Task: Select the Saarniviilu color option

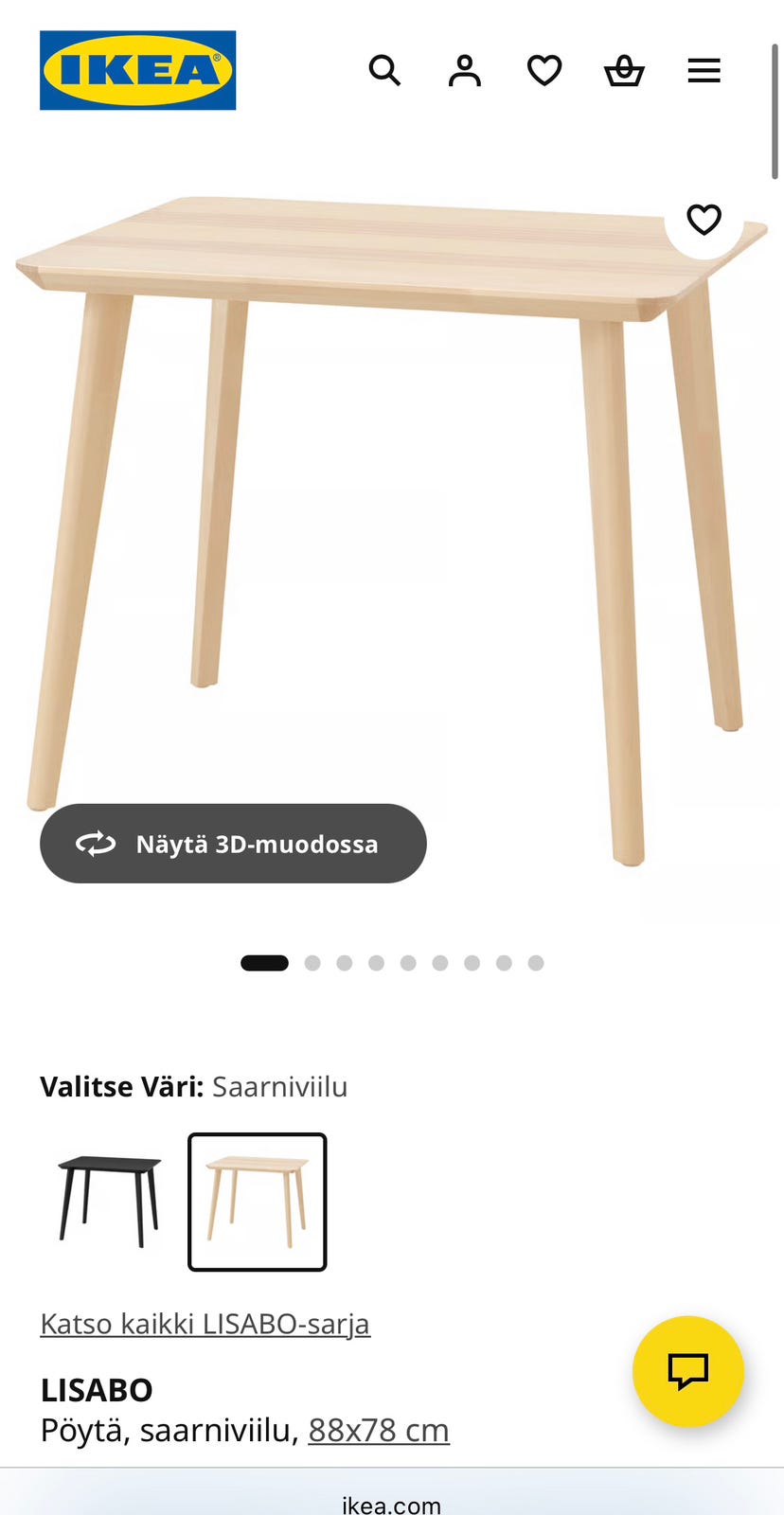Action: click(258, 1201)
